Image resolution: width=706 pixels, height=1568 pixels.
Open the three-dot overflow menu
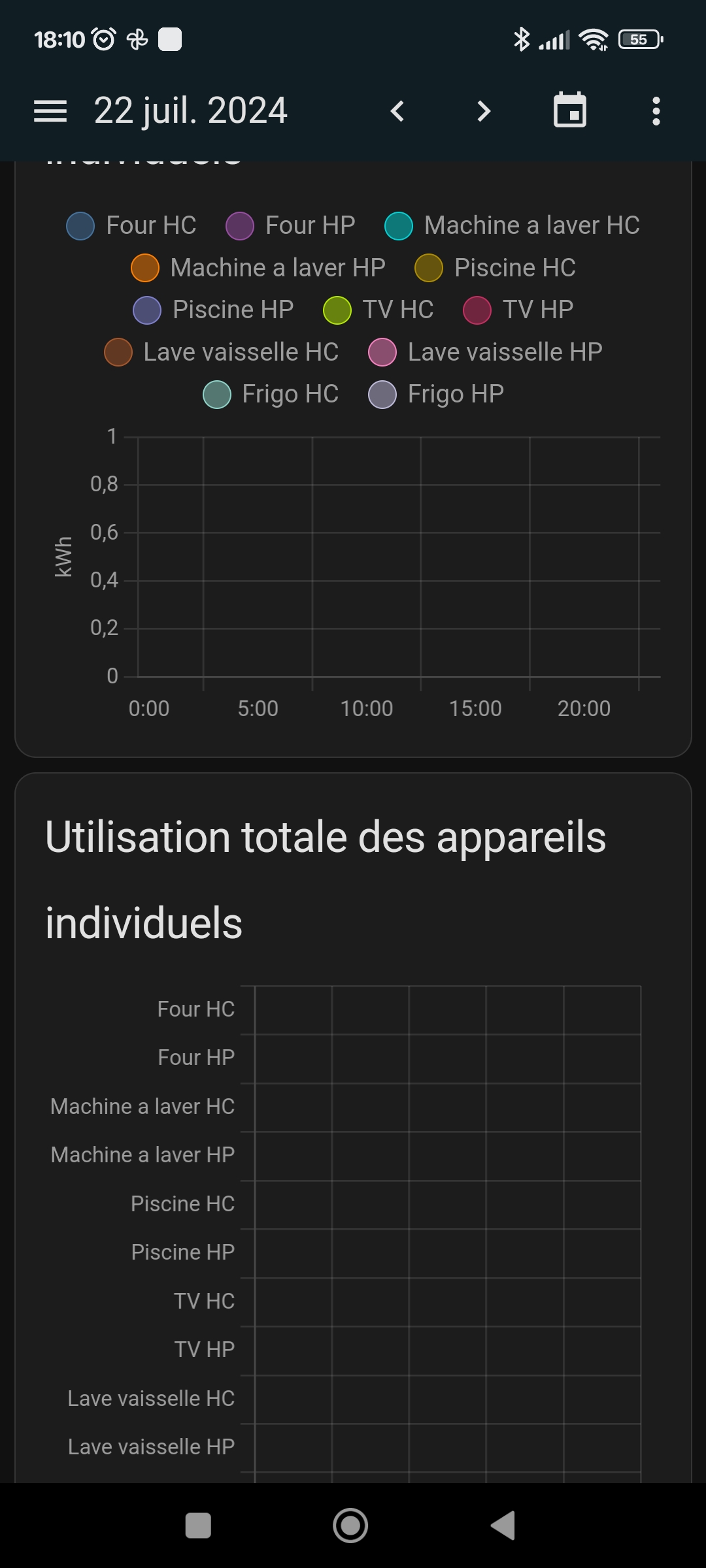point(656,111)
